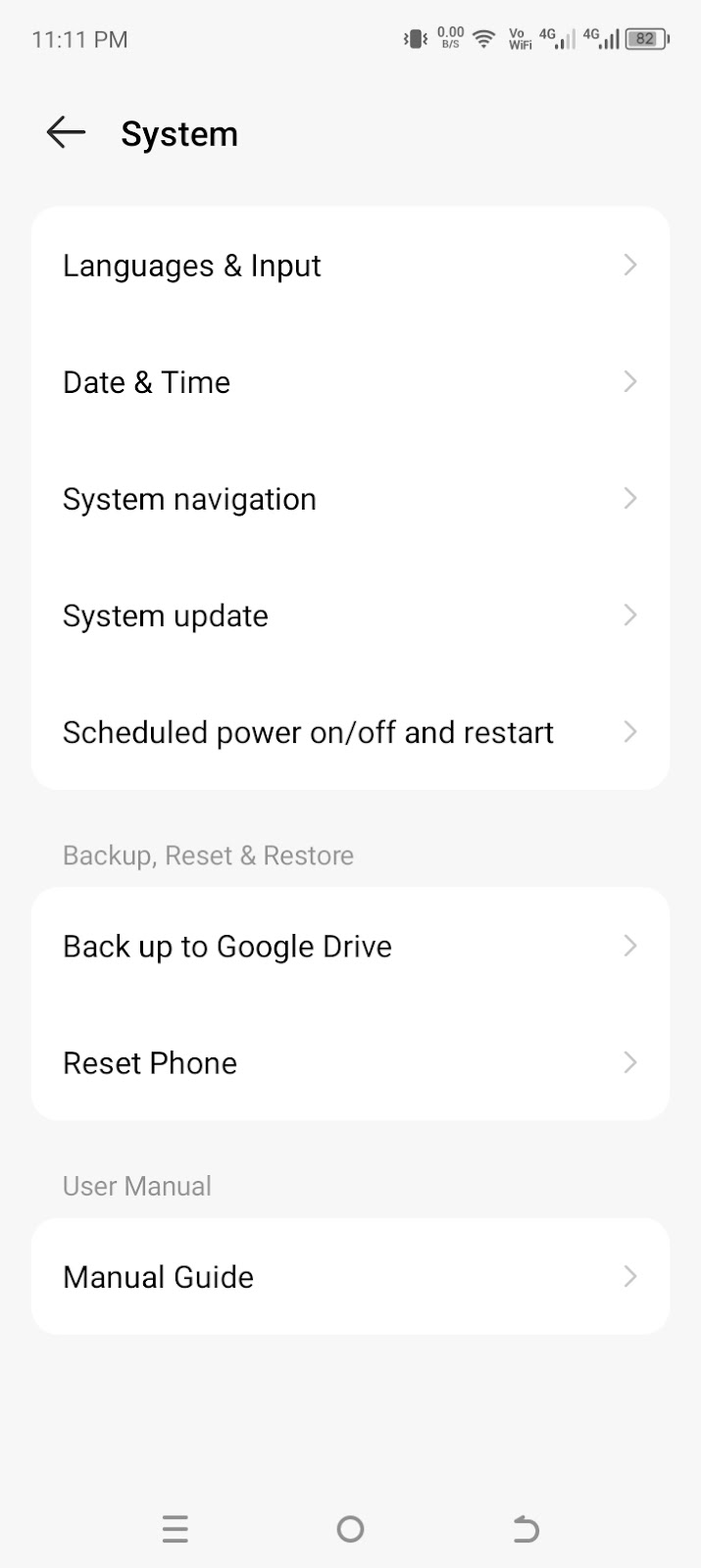Open Scheduled power on/off and restart

[x=350, y=732]
